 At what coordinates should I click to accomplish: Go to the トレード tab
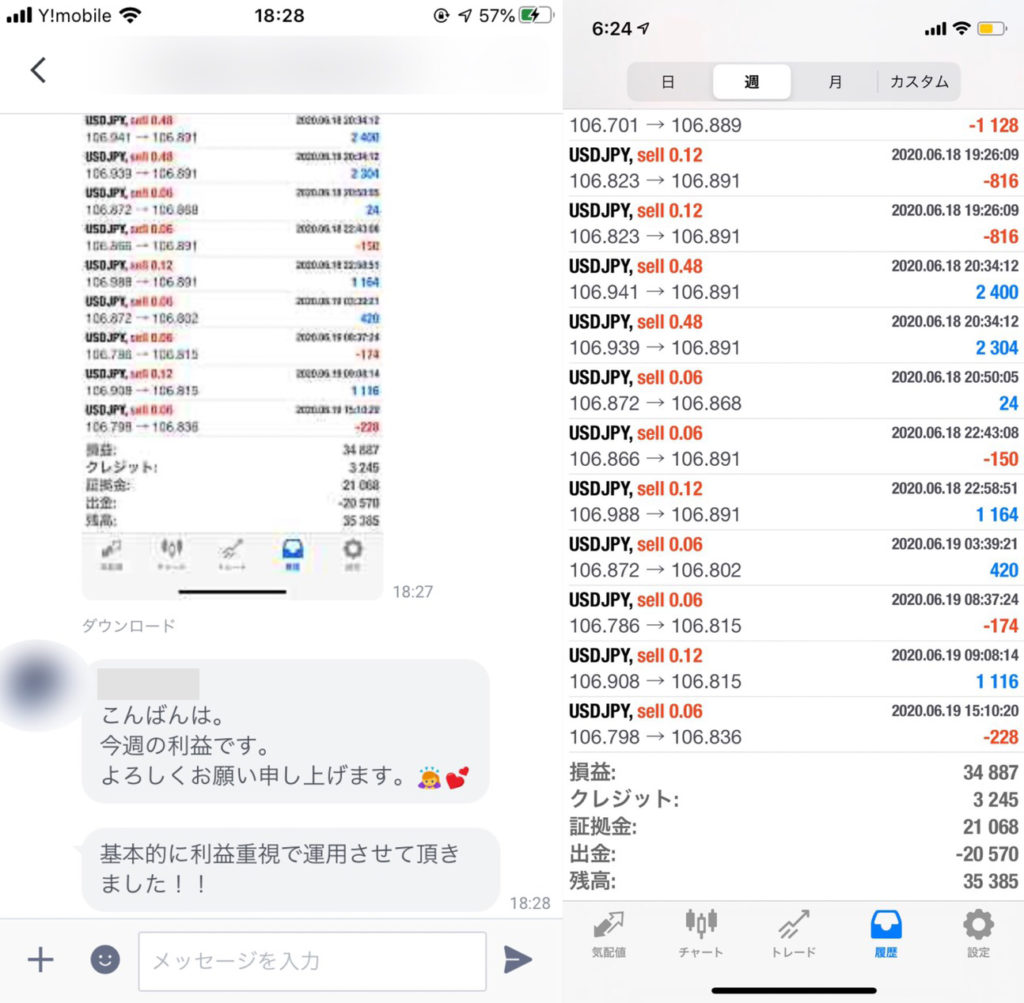click(794, 934)
